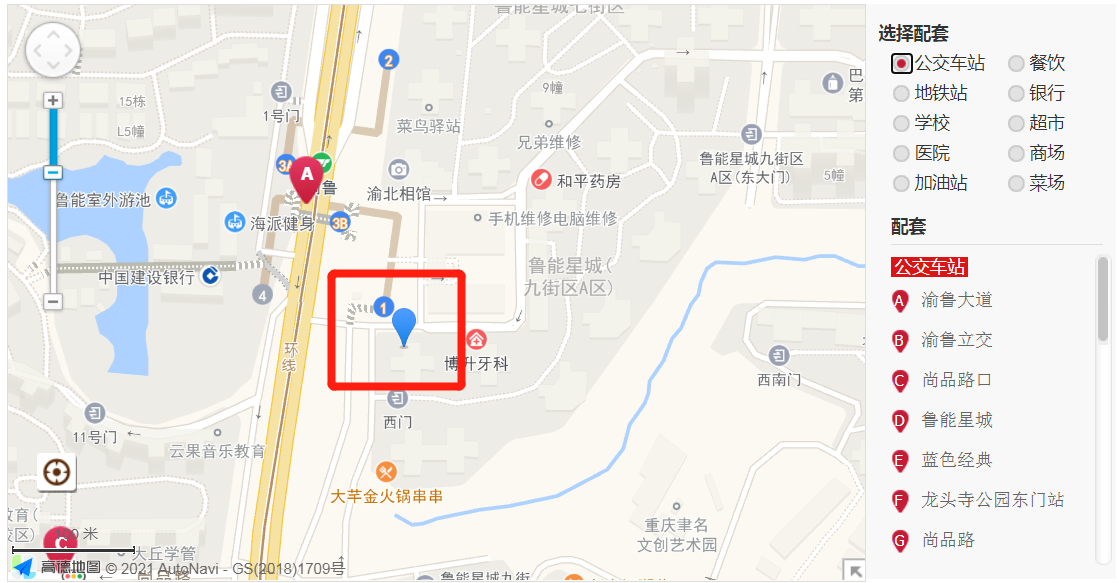
Task: Tap the locate target button on map
Action: pyautogui.click(x=57, y=472)
